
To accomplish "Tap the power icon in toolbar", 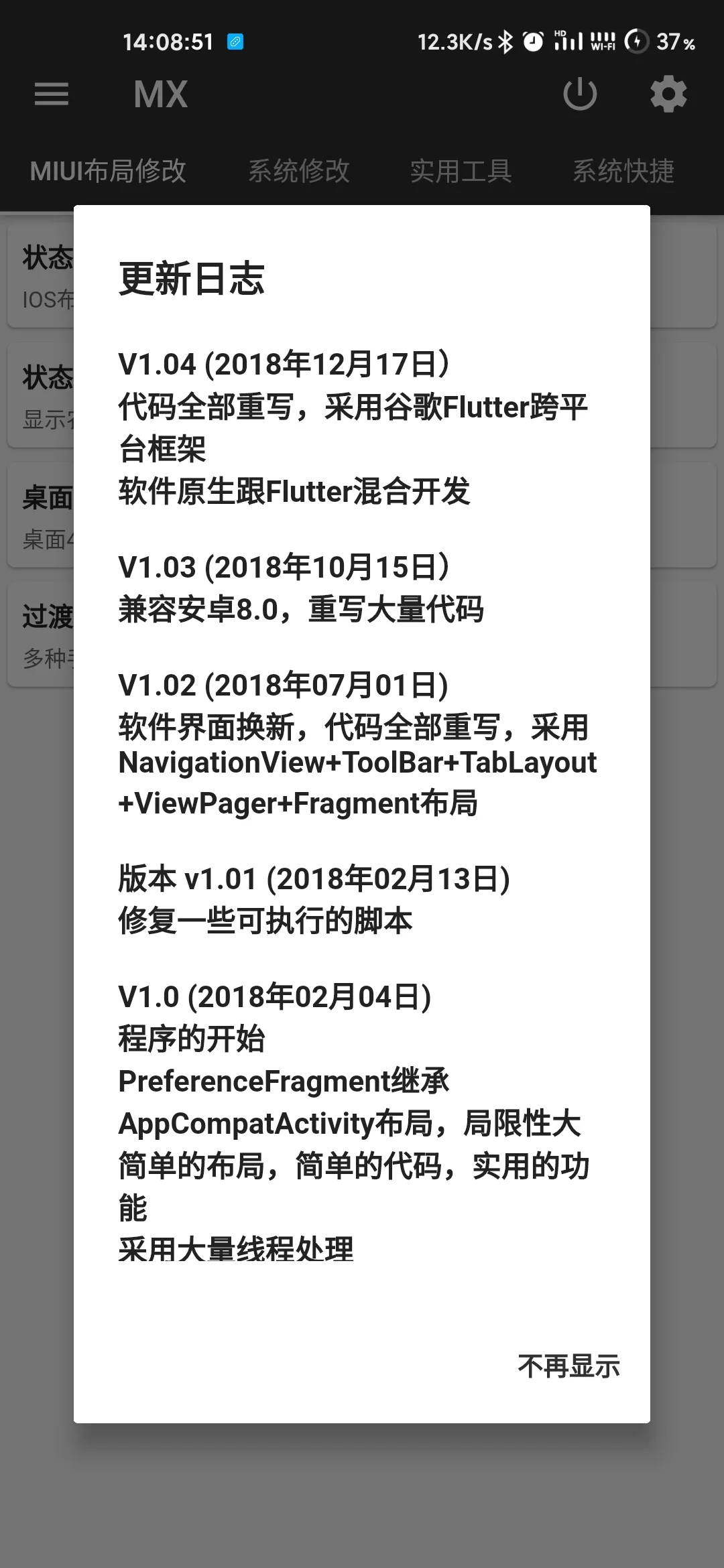I will [580, 94].
